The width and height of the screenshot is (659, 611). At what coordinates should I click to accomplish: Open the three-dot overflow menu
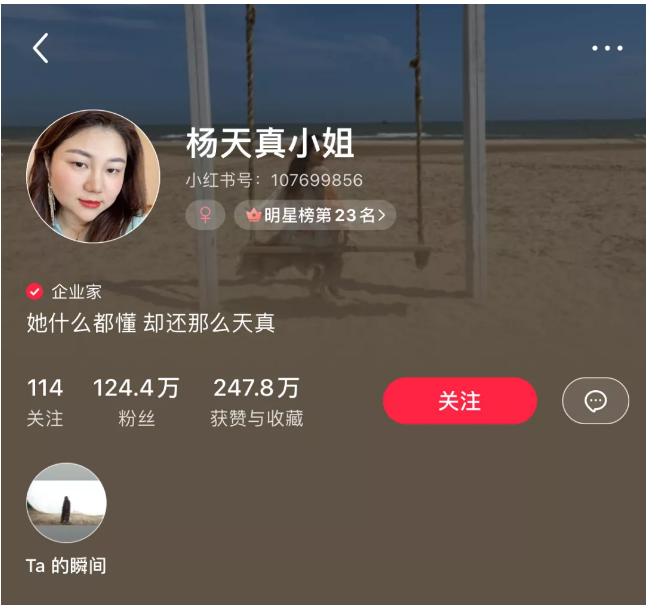(607, 48)
